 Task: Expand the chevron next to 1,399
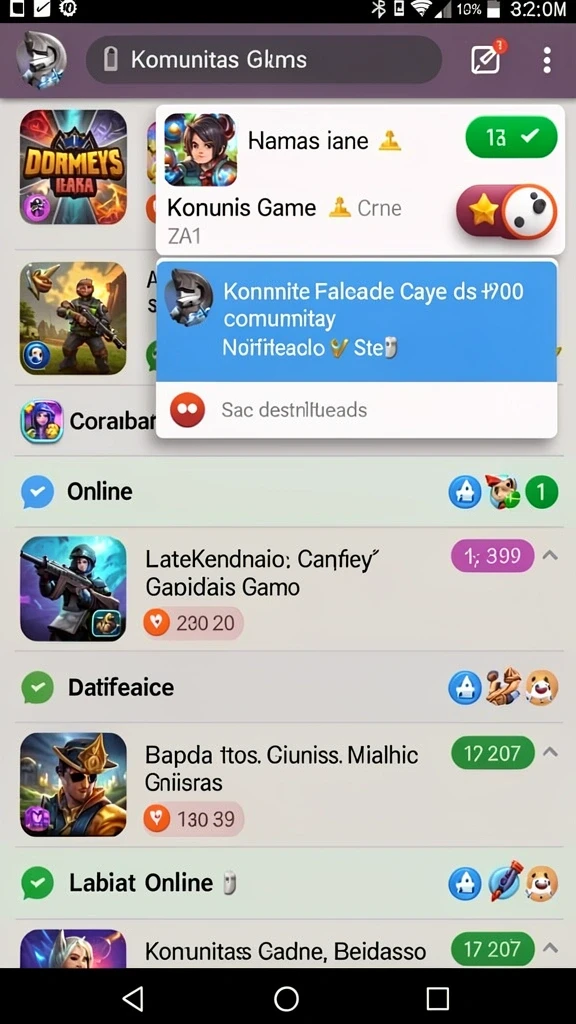pos(550,555)
